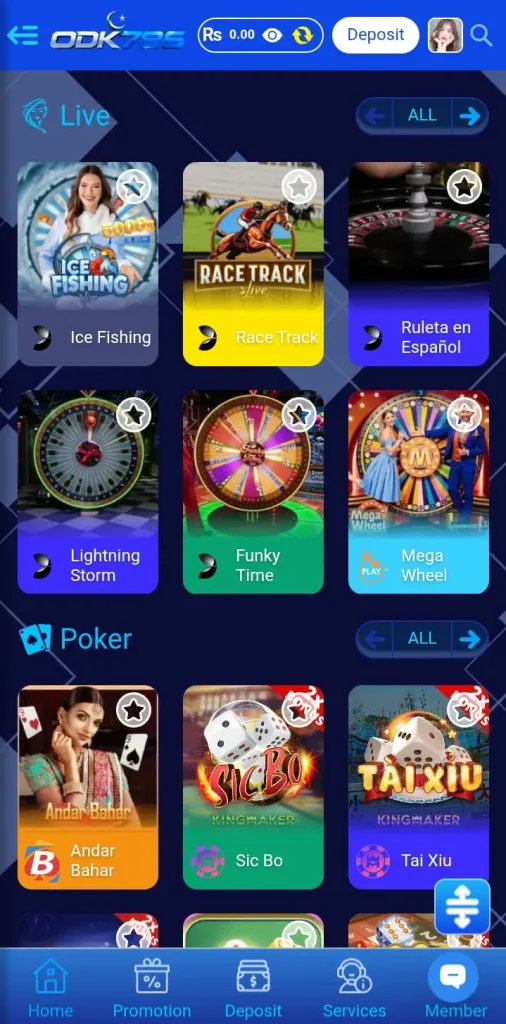View ALL Live games
Image resolution: width=506 pixels, height=1024 pixels.
point(422,116)
